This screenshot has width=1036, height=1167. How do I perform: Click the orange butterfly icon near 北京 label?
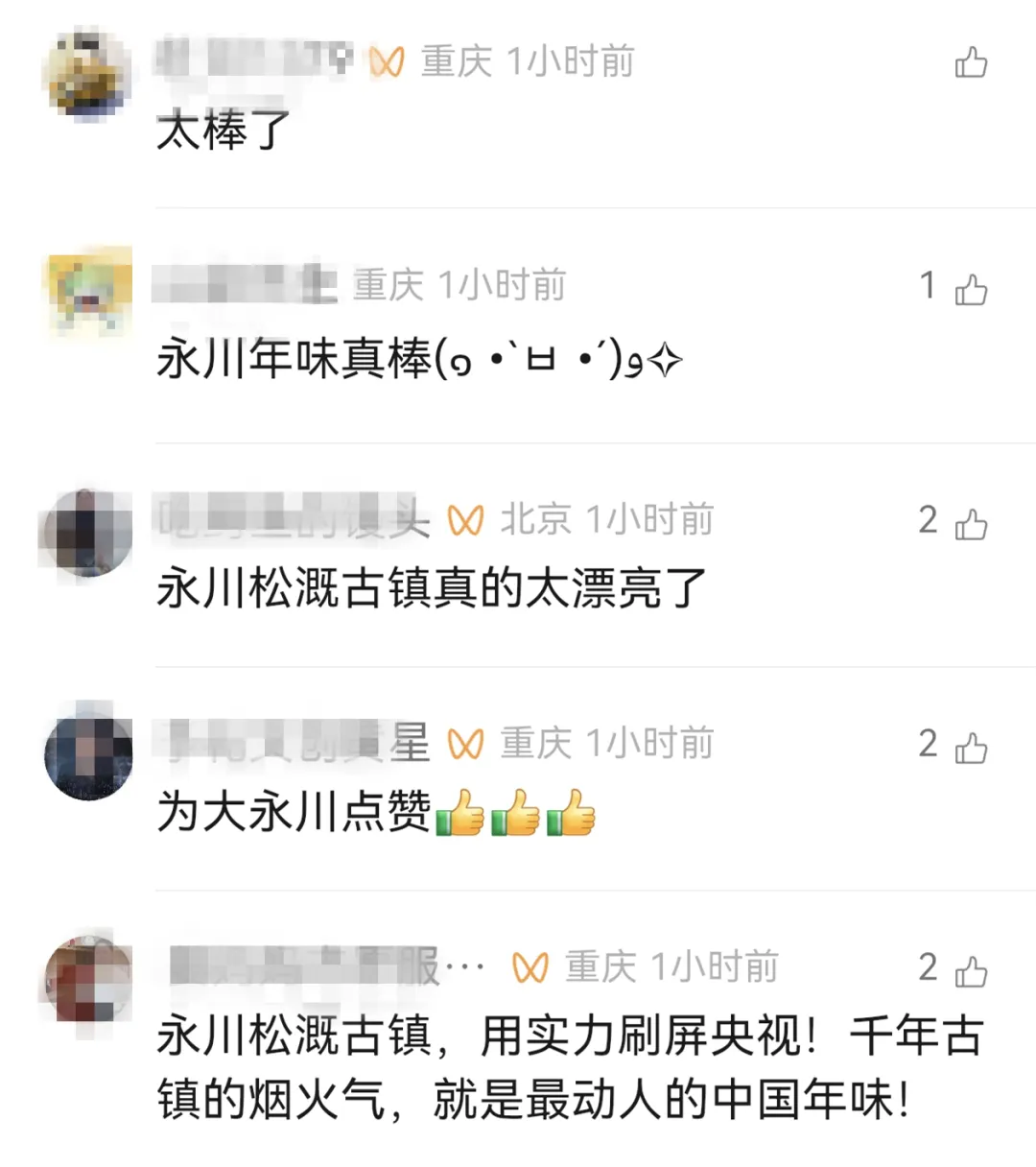click(x=466, y=519)
